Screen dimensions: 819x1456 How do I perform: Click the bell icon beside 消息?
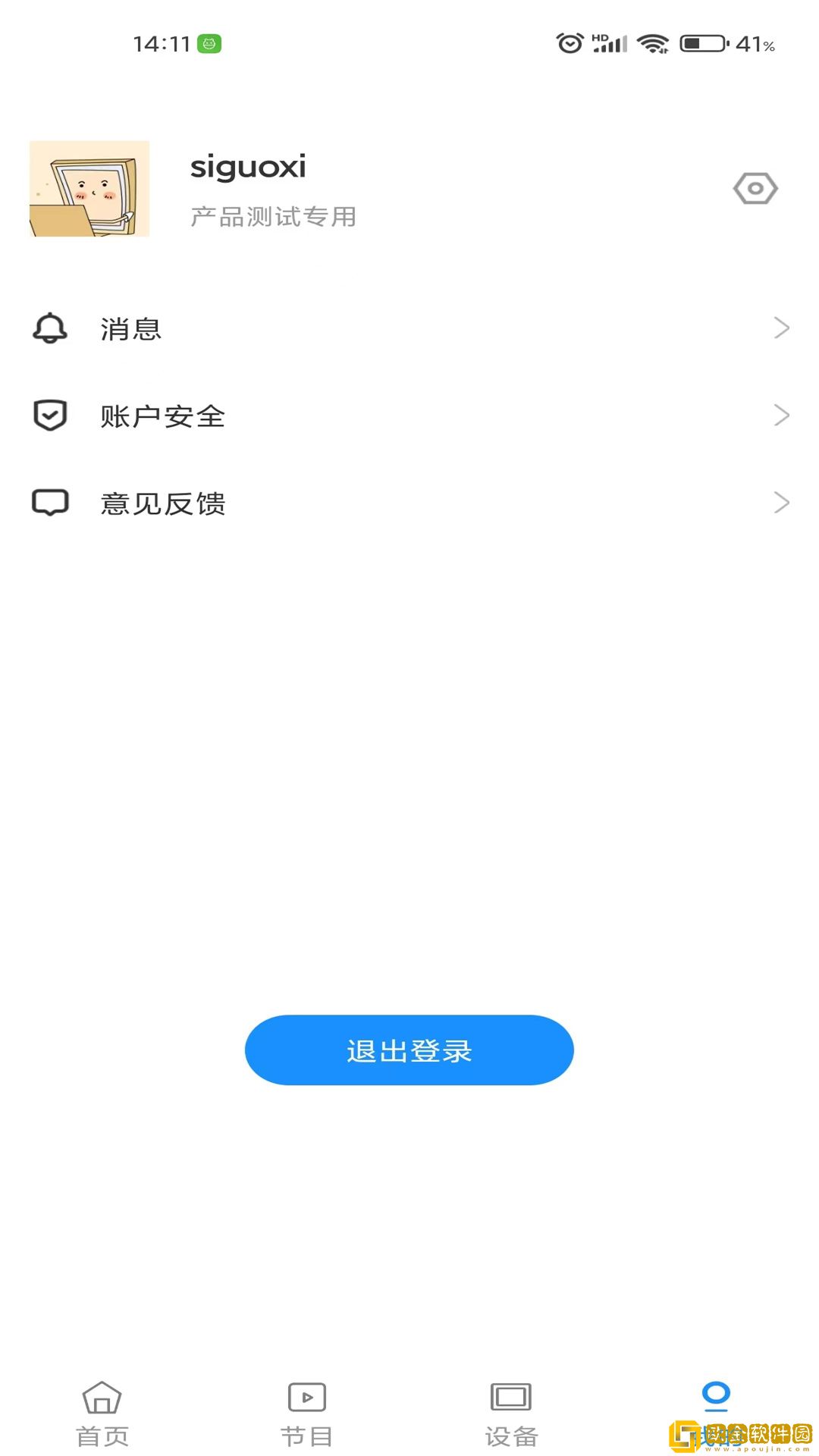(x=49, y=328)
